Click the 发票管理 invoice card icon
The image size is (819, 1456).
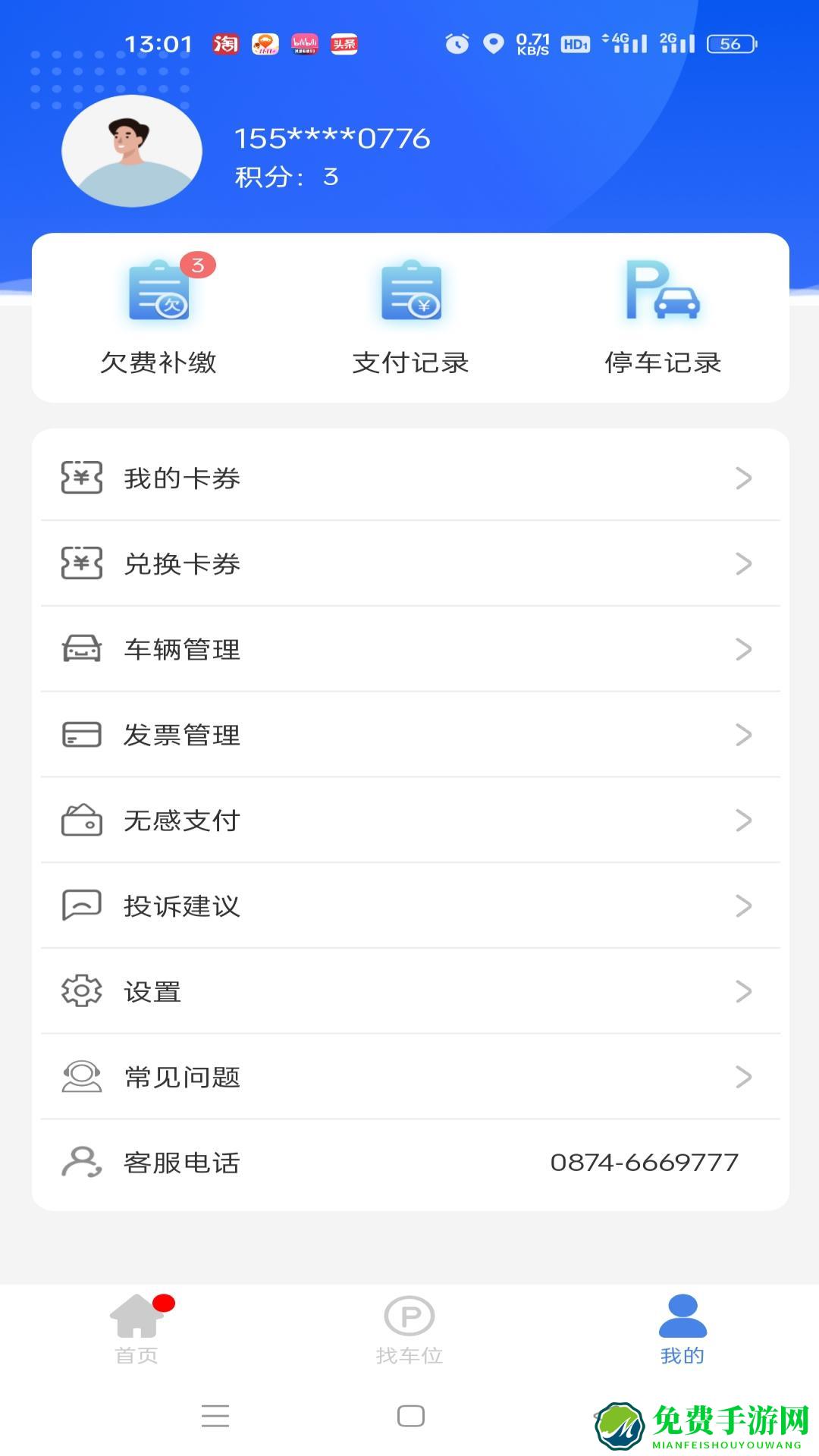[80, 734]
